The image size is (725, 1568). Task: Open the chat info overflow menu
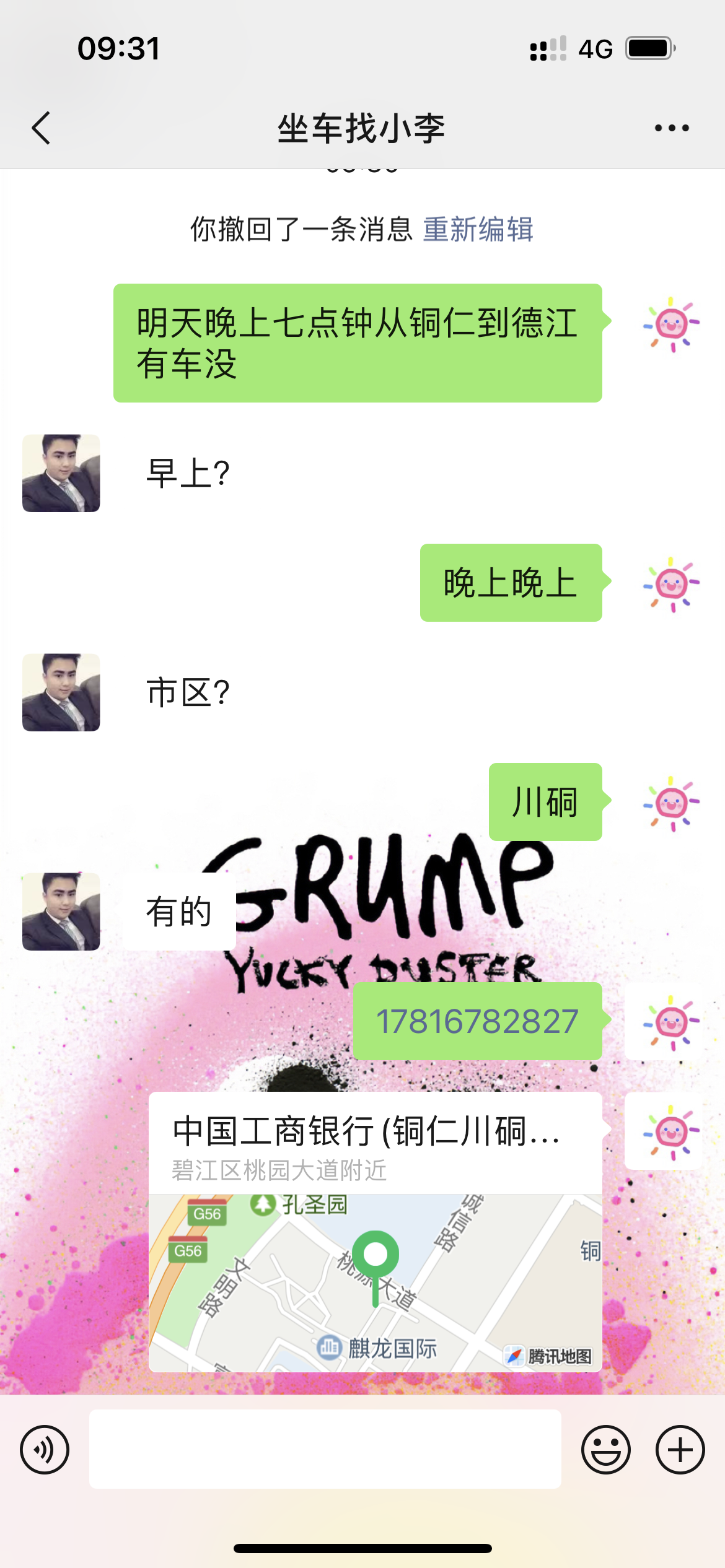point(672,128)
